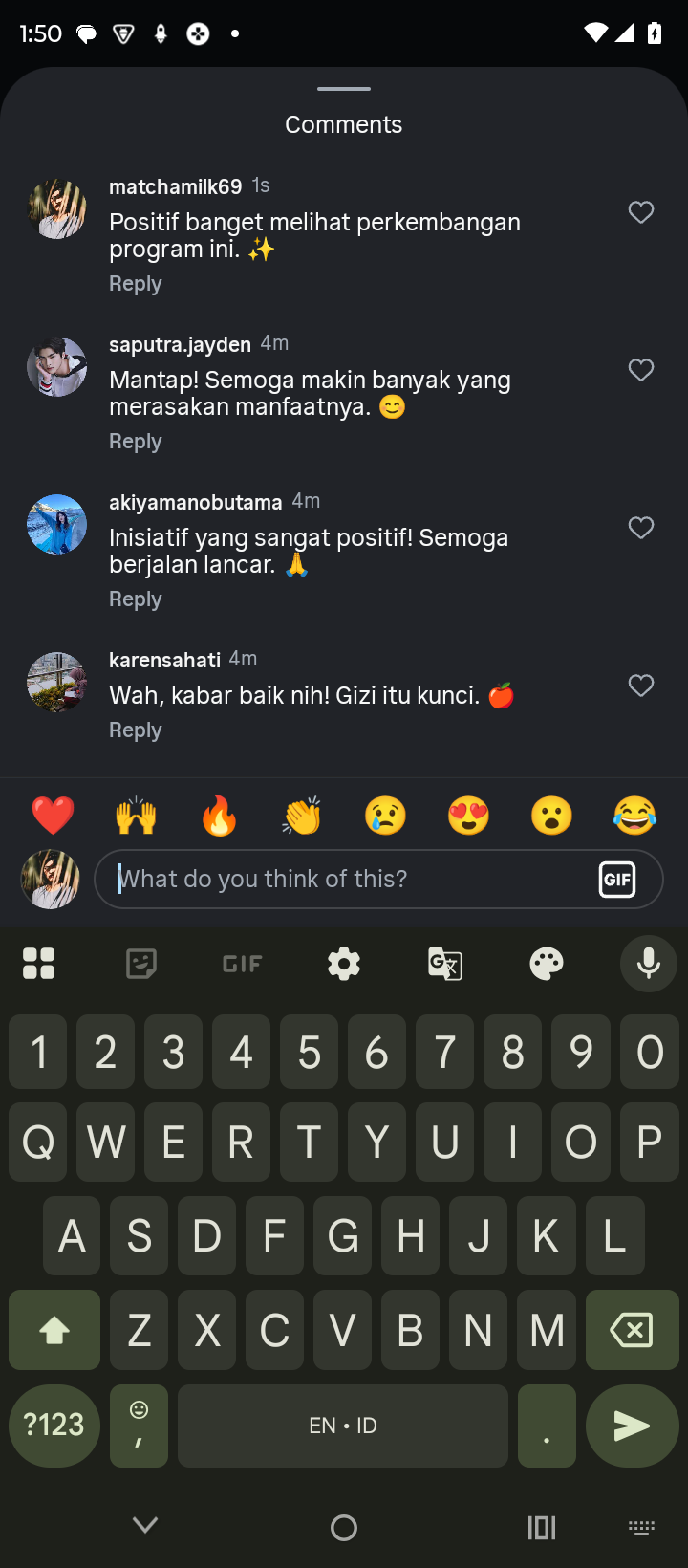Image resolution: width=688 pixels, height=1568 pixels.
Task: Like akiyamanobutama's comment
Action: (641, 528)
